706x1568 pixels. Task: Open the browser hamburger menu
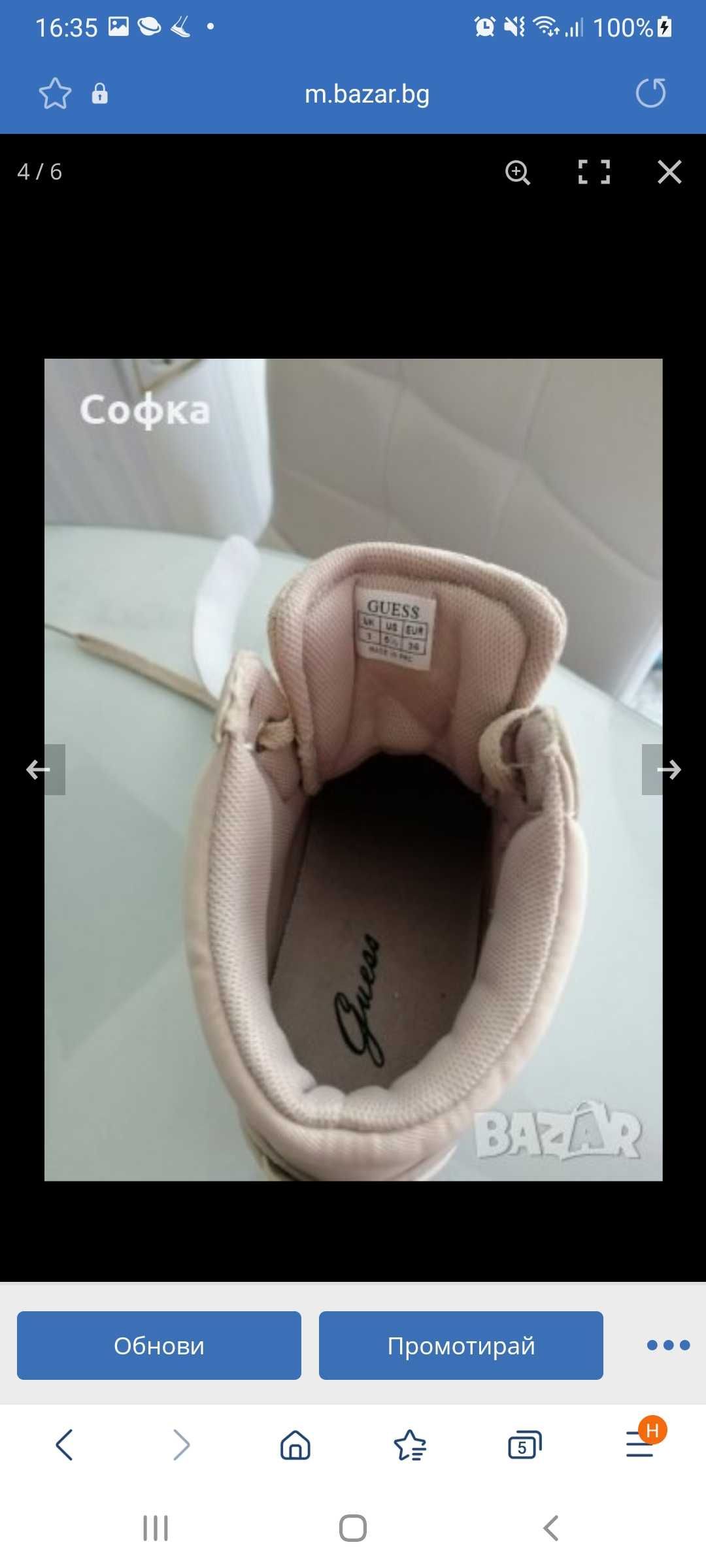tap(641, 1443)
